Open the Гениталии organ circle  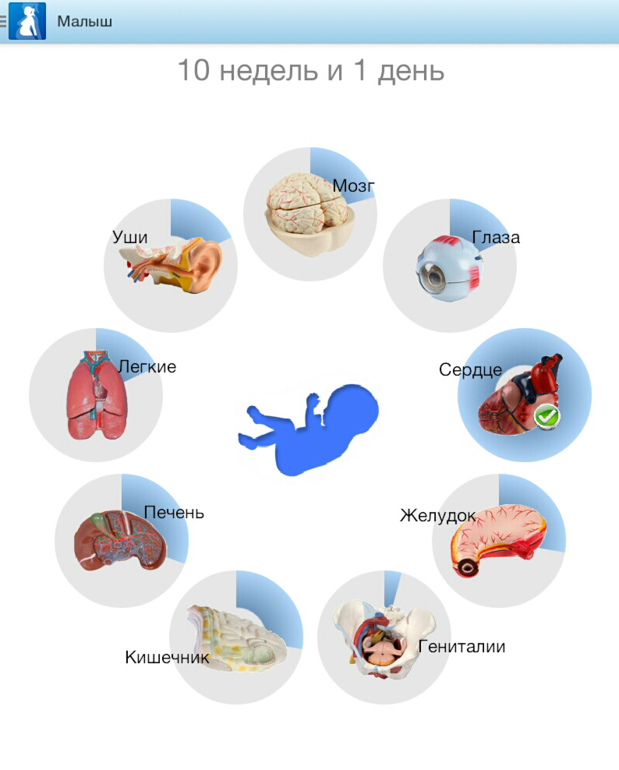point(384,638)
